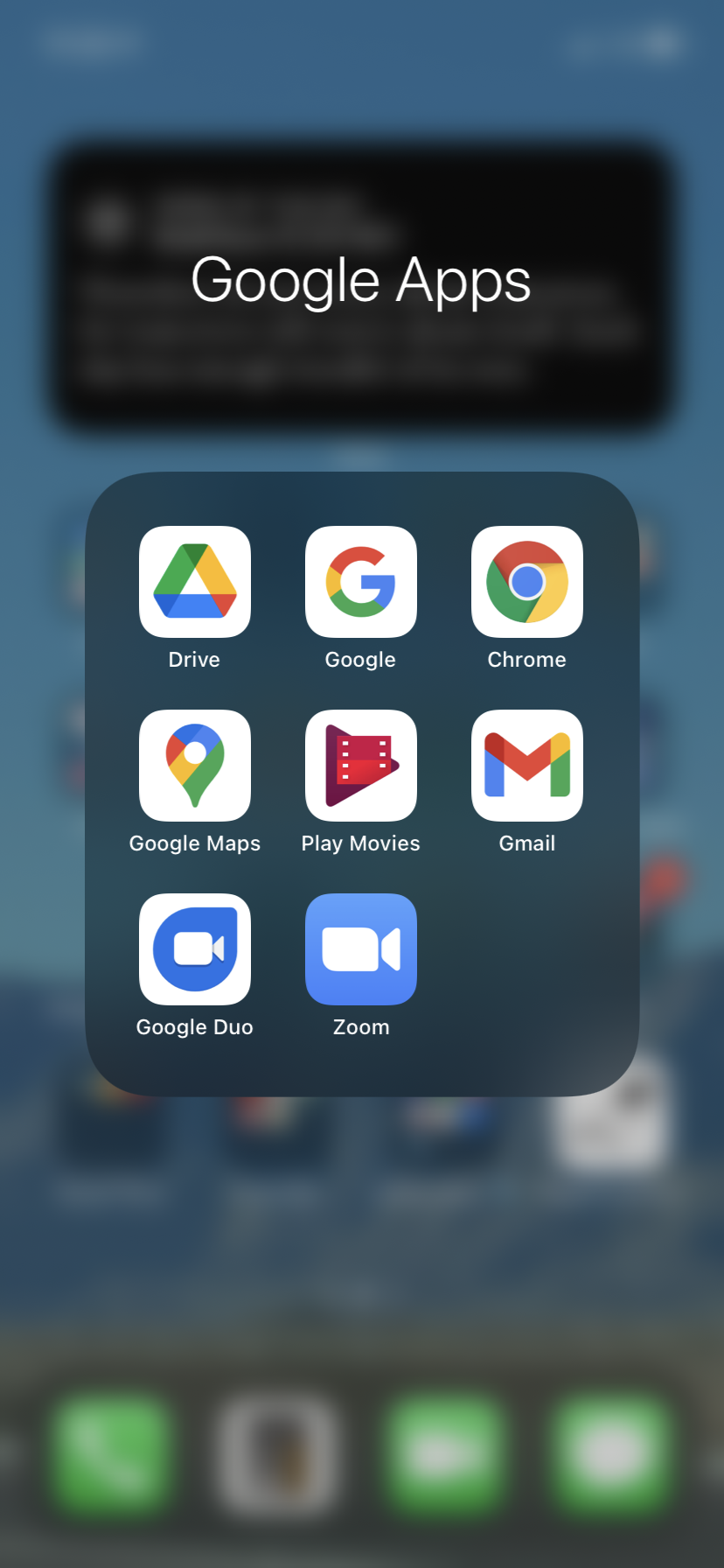Launch the Google app
This screenshot has height=1568, width=724.
point(361,582)
